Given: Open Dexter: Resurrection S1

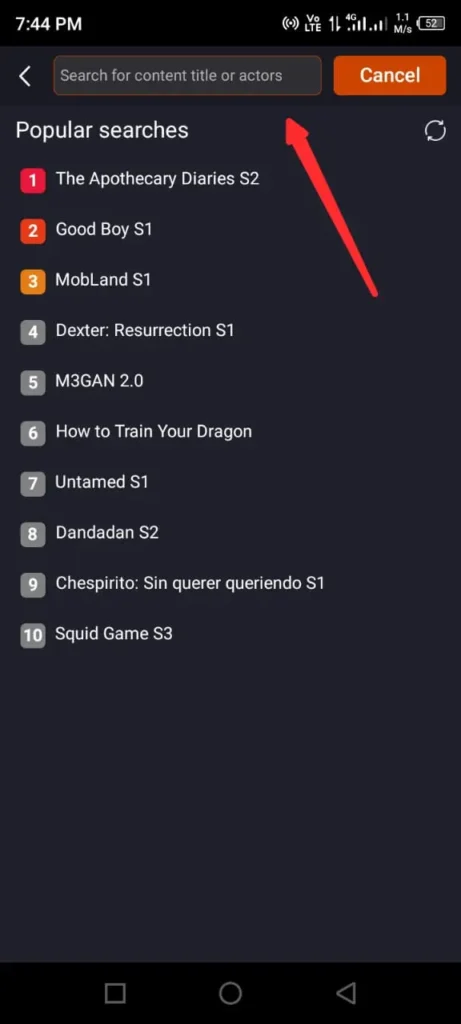Looking at the screenshot, I should click(x=145, y=330).
